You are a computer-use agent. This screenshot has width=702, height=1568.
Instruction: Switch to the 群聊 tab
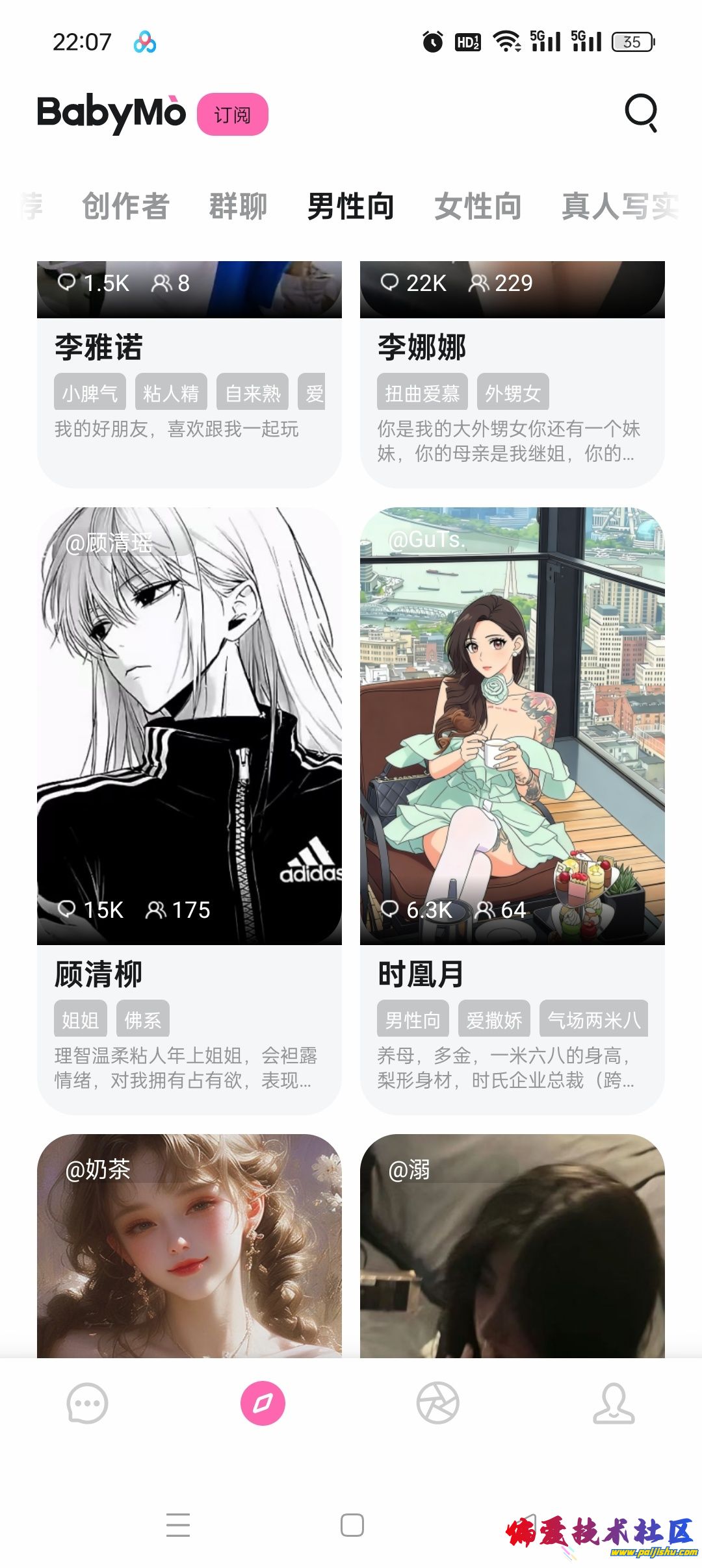pyautogui.click(x=238, y=207)
